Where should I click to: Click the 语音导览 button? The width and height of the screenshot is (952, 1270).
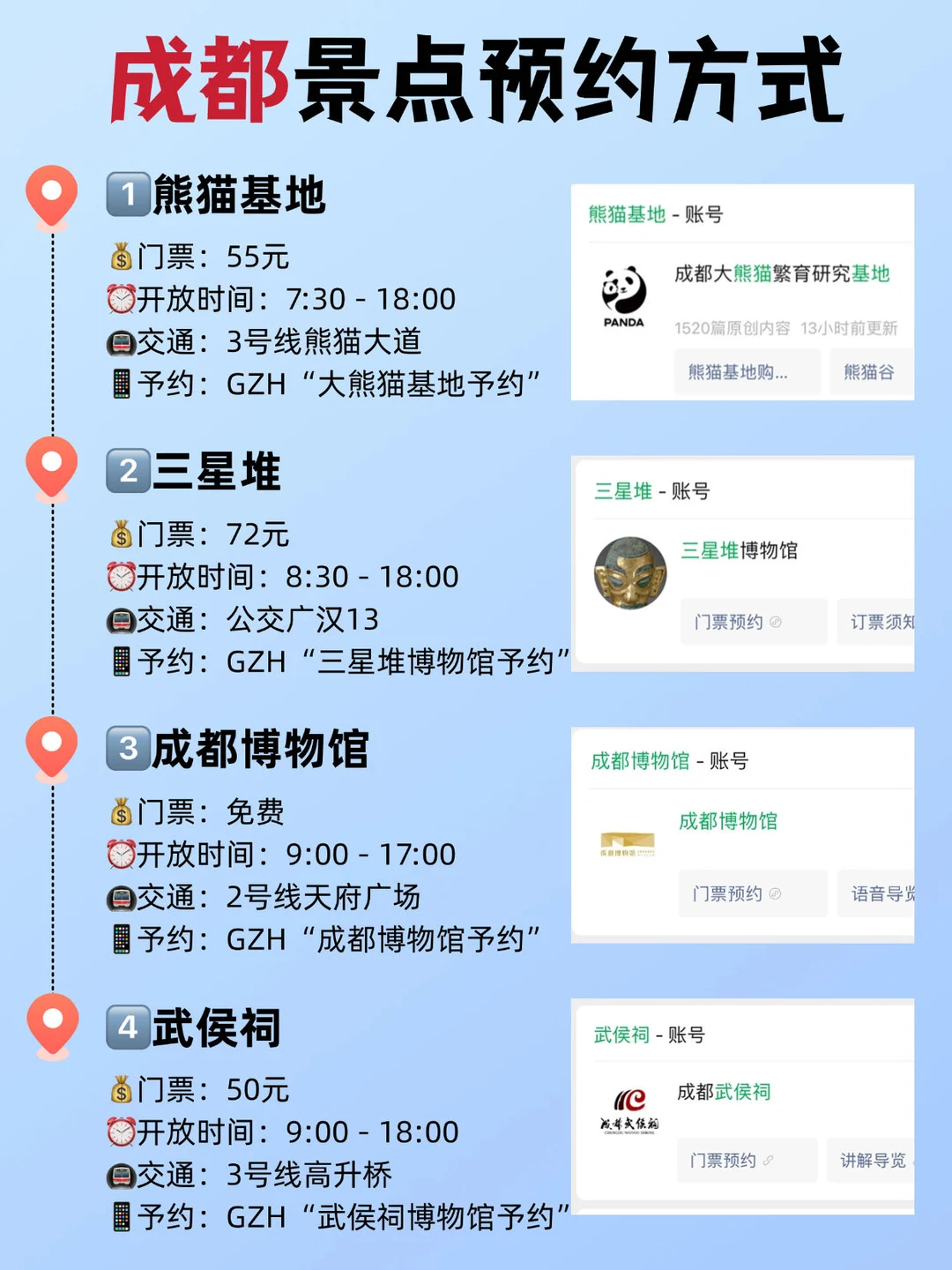(x=881, y=893)
